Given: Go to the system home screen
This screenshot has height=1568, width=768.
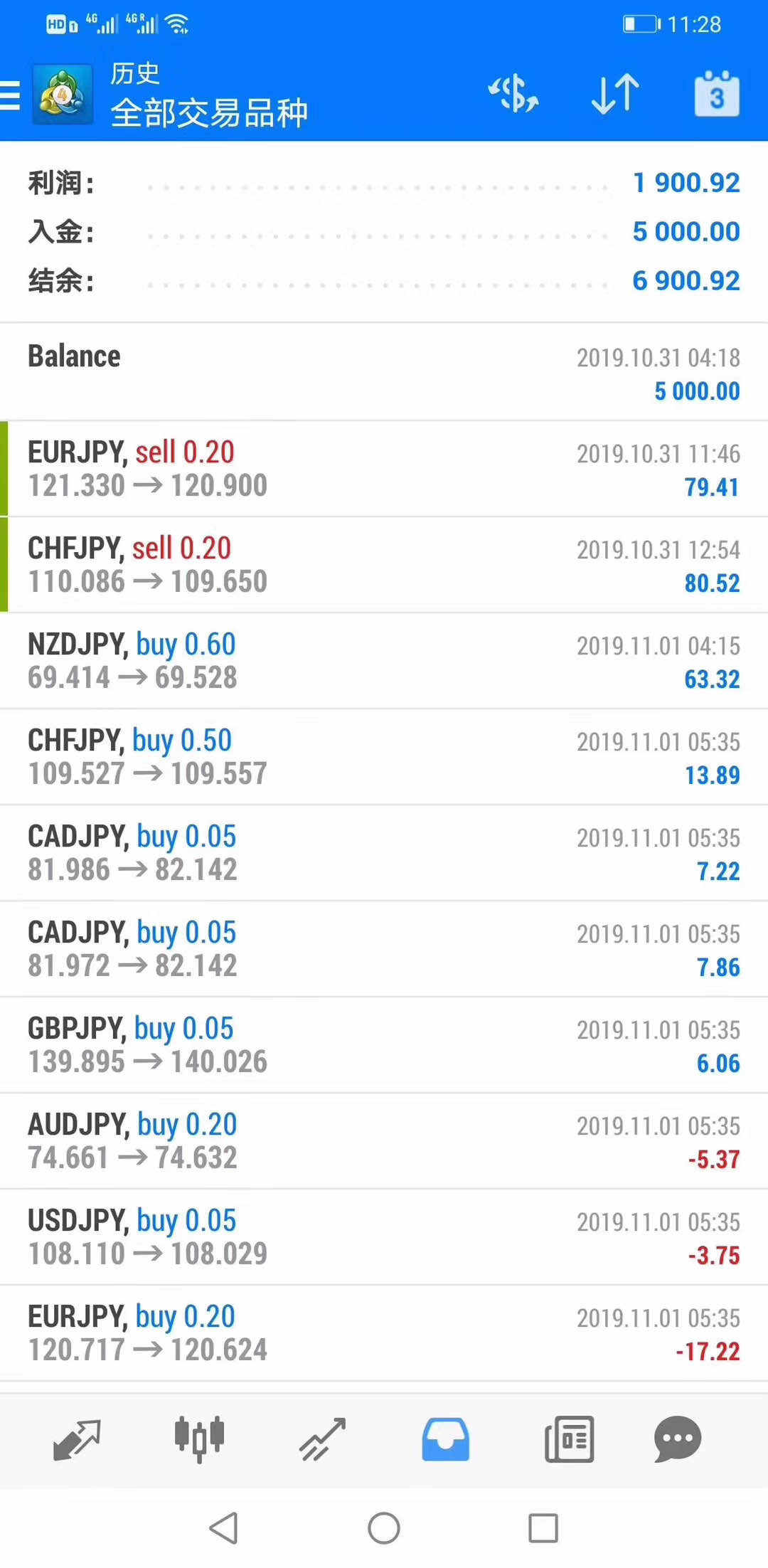Looking at the screenshot, I should coord(384,1528).
